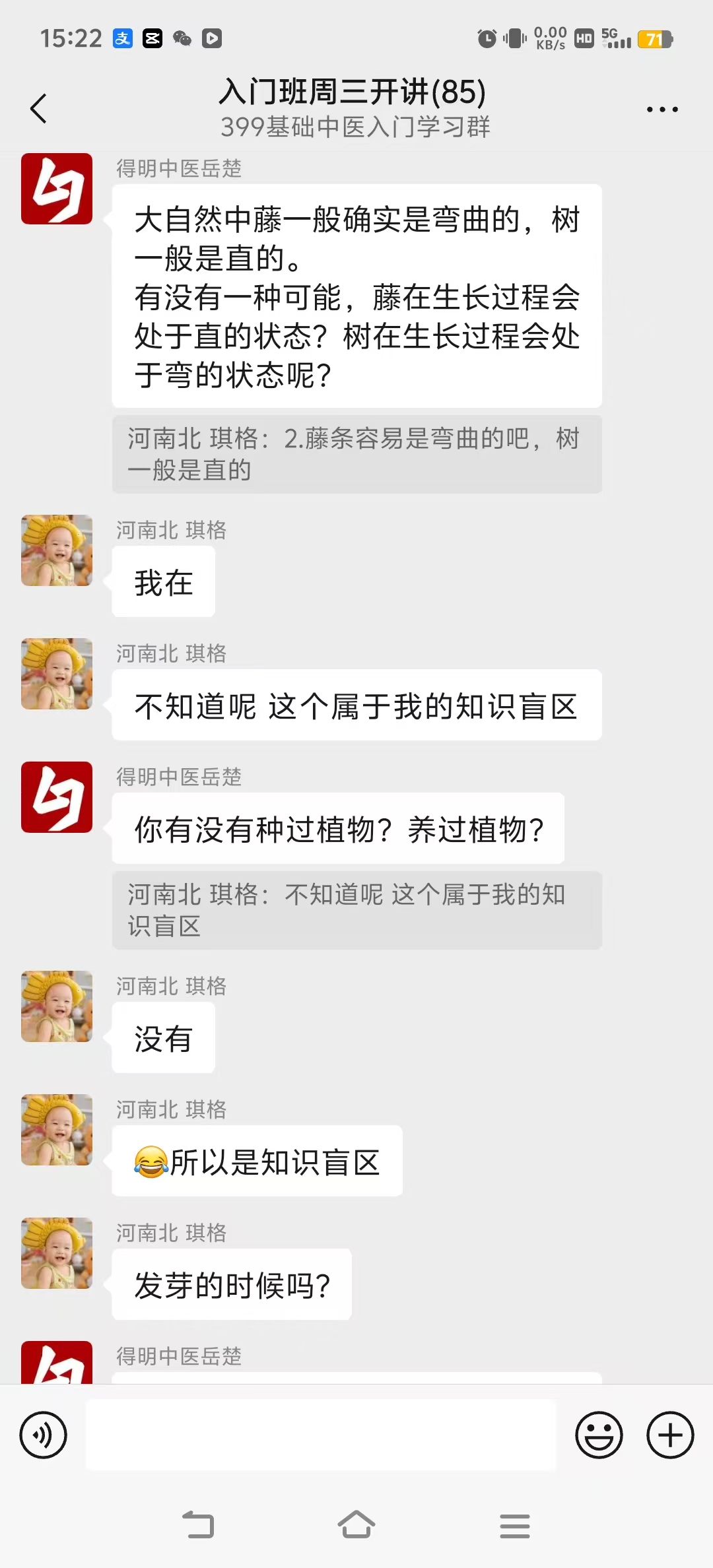Open the group chat options menu
The width and height of the screenshot is (713, 1568).
[662, 110]
